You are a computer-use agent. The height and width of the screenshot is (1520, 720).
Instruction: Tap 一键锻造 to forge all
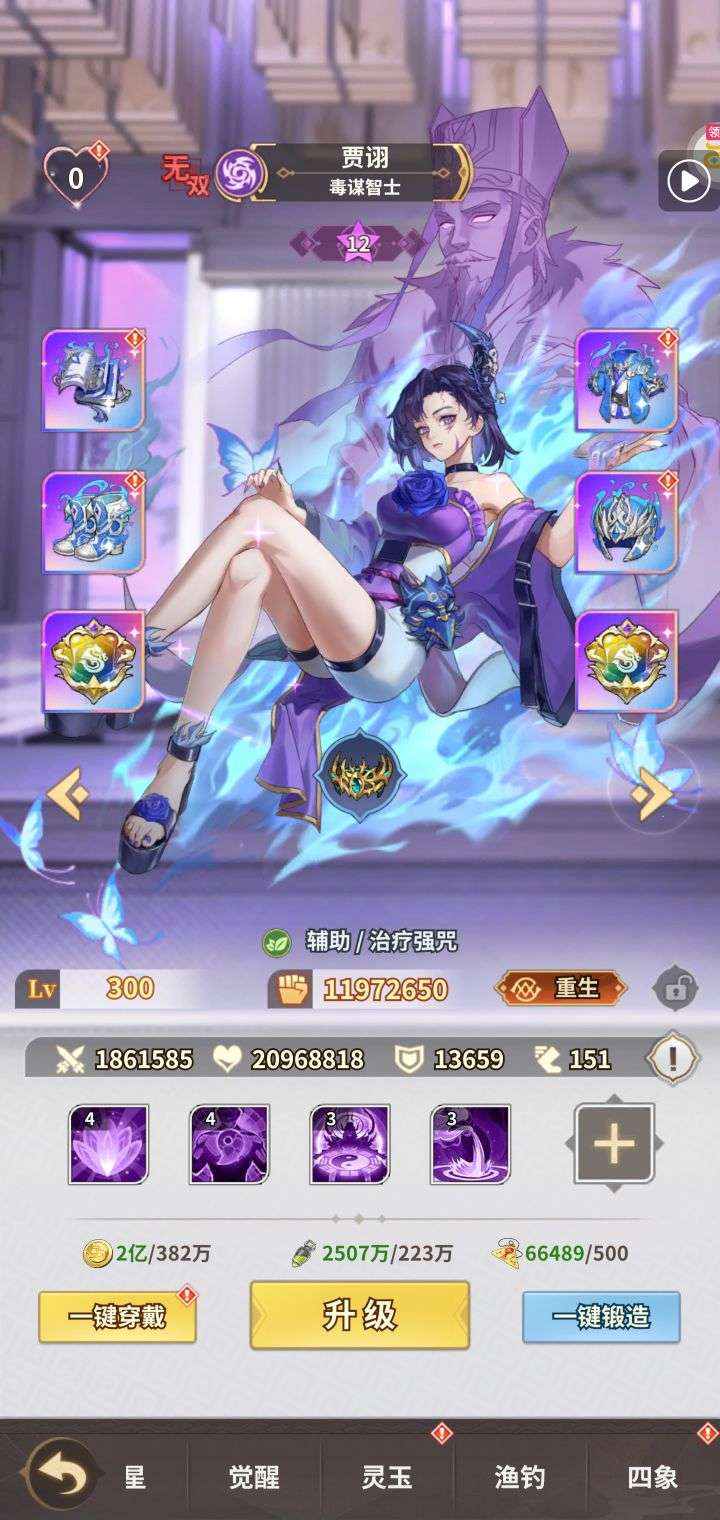pos(601,1316)
